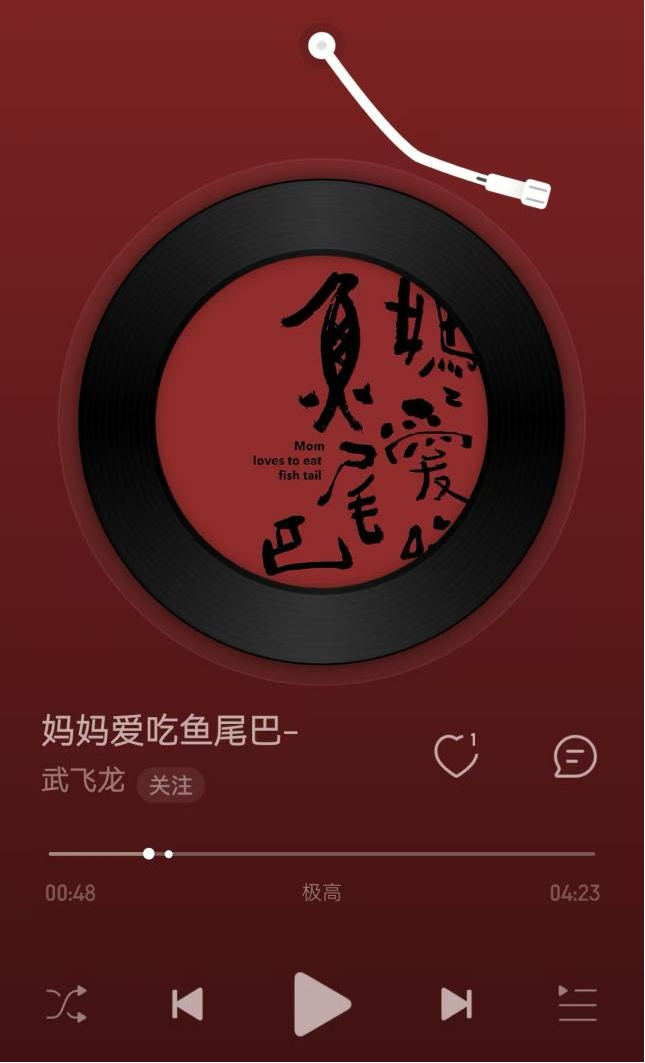The width and height of the screenshot is (645, 1063).
Task: Like the song with the heart icon
Action: coord(455,757)
